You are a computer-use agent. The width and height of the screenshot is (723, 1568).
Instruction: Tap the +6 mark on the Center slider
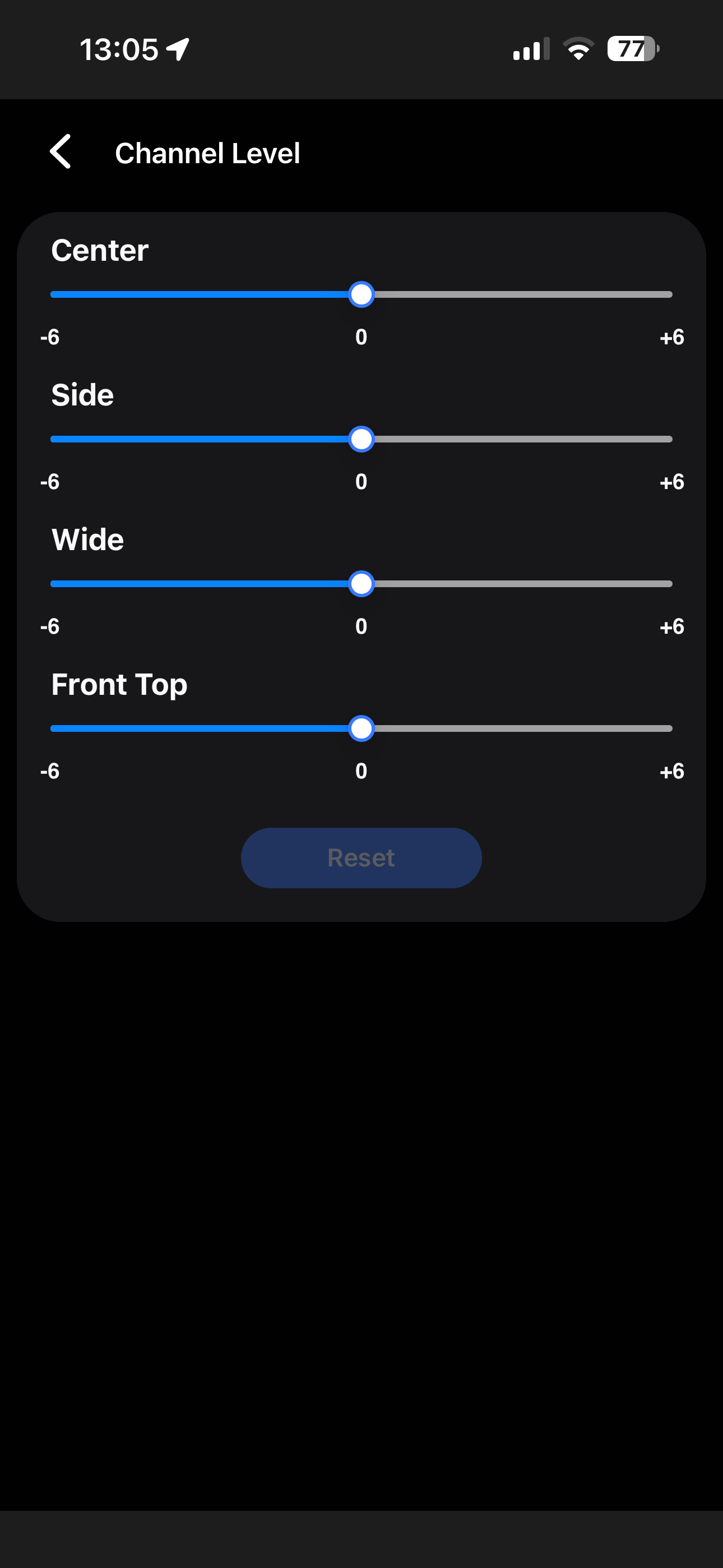pyautogui.click(x=672, y=338)
